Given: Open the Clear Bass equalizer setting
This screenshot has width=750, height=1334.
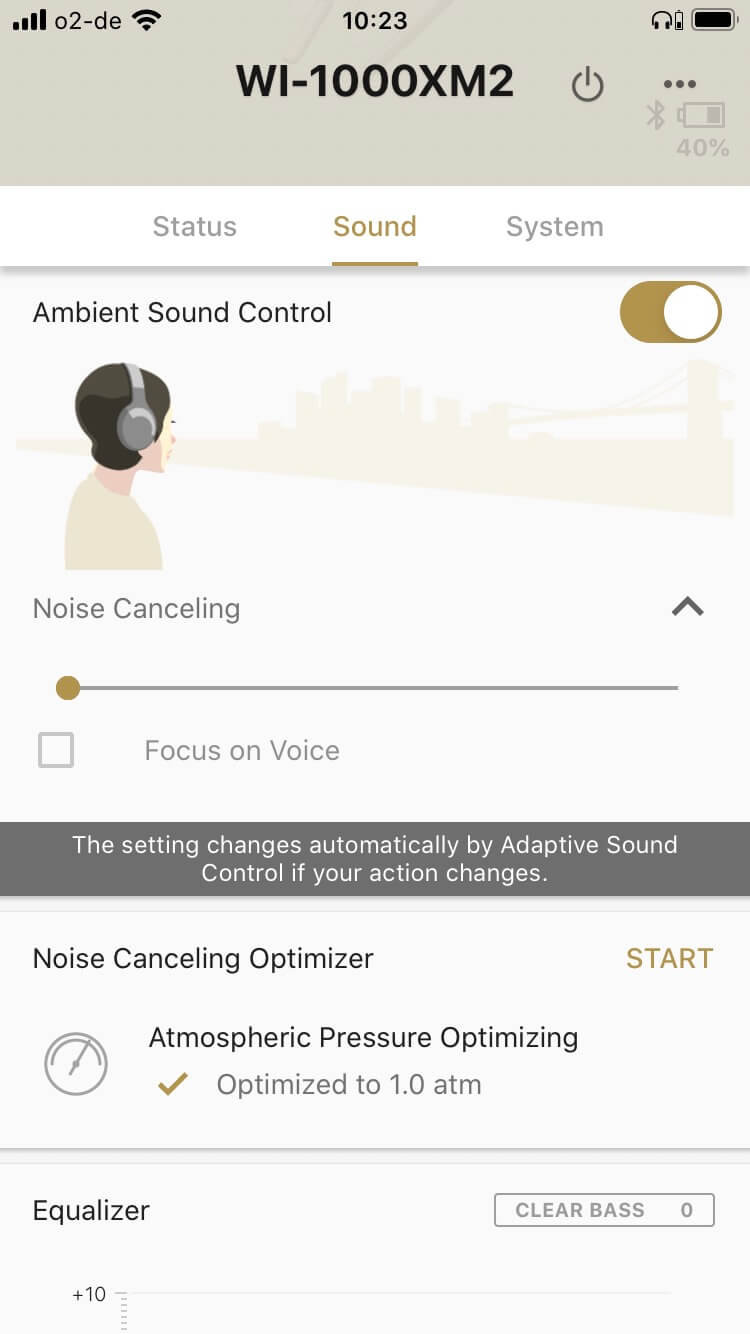Looking at the screenshot, I should pyautogui.click(x=604, y=1210).
